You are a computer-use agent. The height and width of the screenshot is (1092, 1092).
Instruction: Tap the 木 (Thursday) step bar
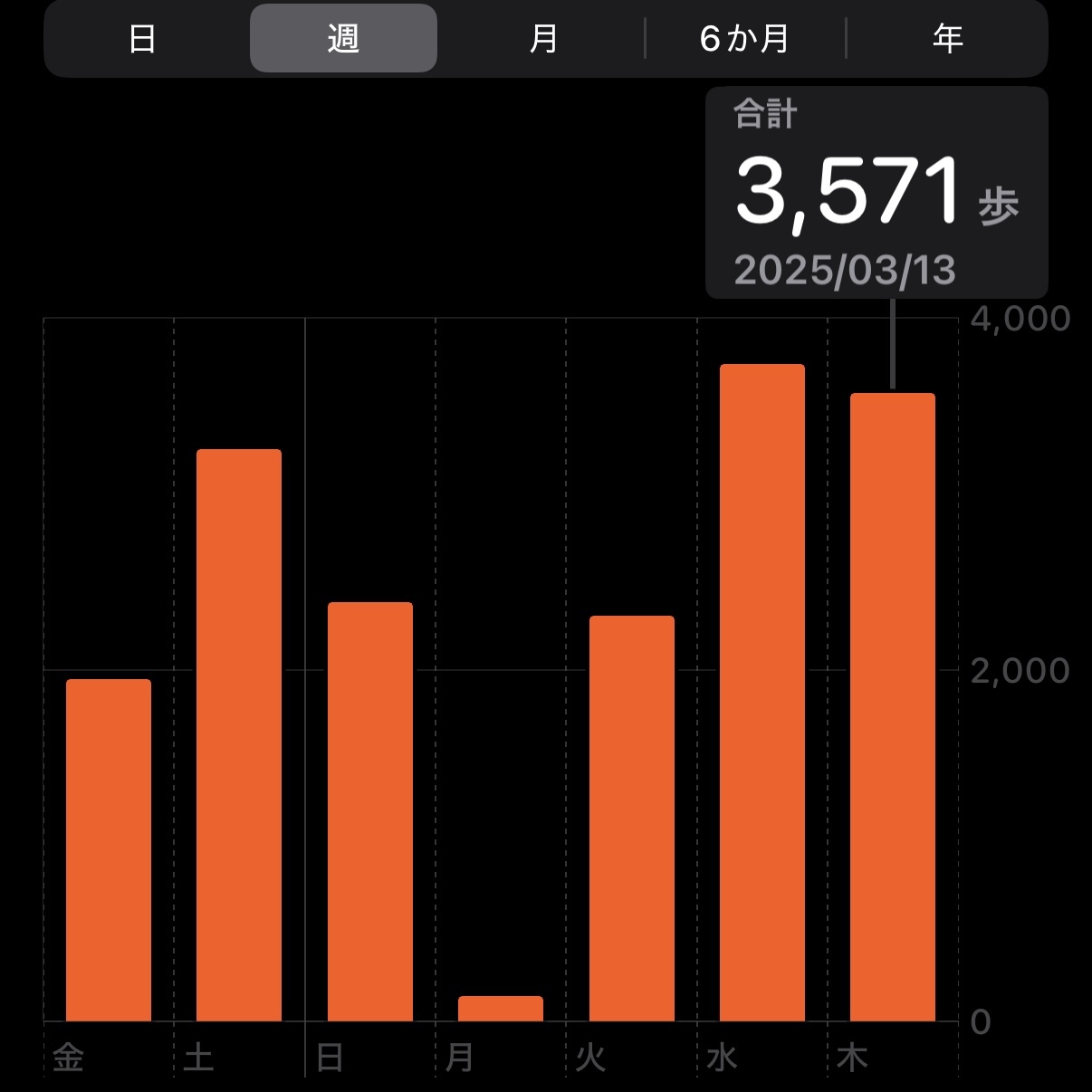pyautogui.click(x=893, y=707)
